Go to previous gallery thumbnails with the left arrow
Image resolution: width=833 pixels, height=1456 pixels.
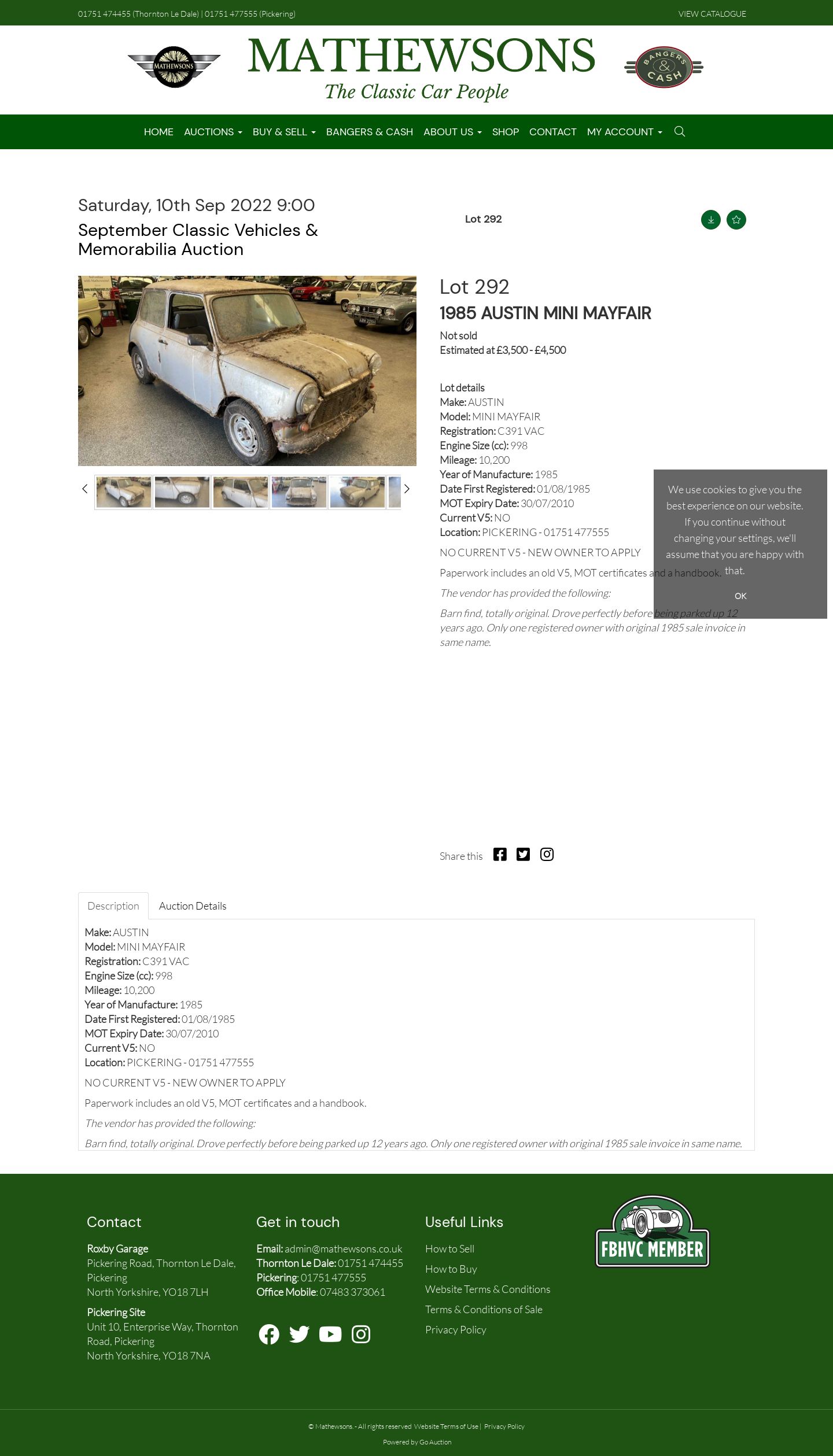(x=84, y=489)
